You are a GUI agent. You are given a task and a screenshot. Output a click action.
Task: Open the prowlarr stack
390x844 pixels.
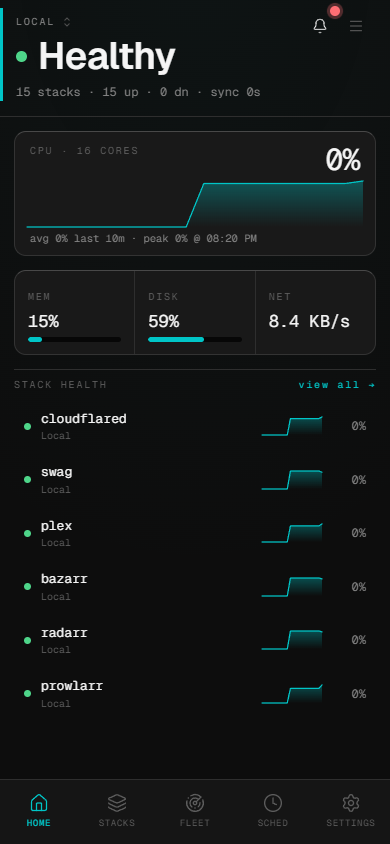[195, 694]
